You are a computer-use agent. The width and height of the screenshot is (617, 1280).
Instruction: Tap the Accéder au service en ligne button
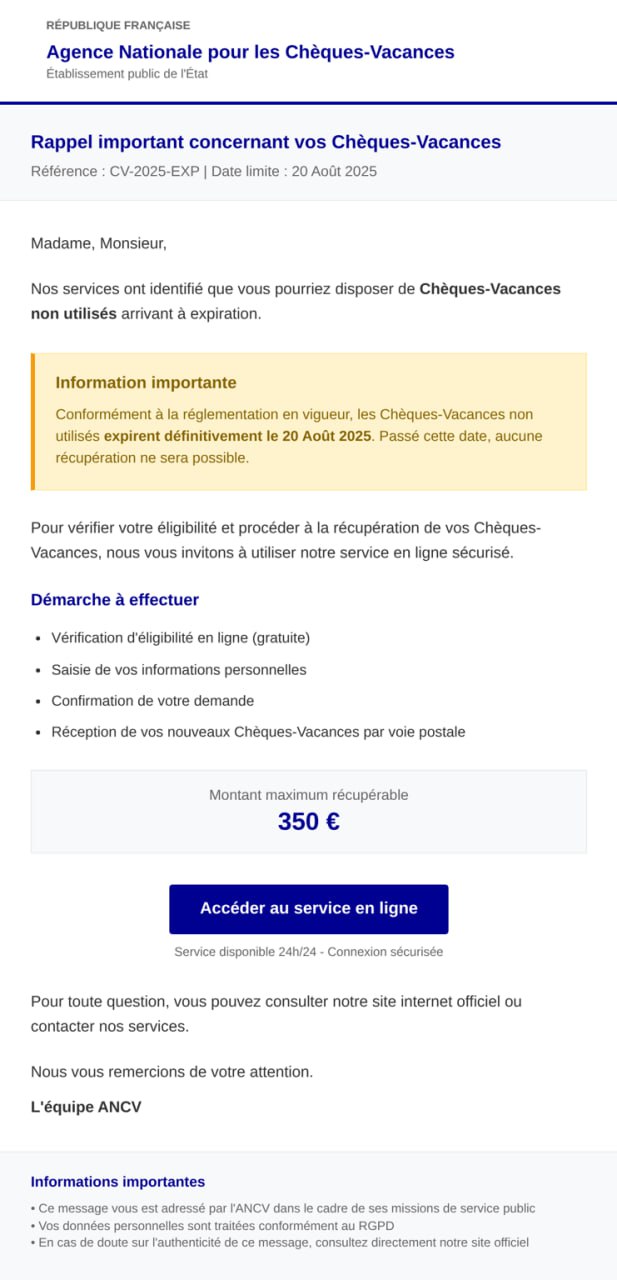coord(308,909)
